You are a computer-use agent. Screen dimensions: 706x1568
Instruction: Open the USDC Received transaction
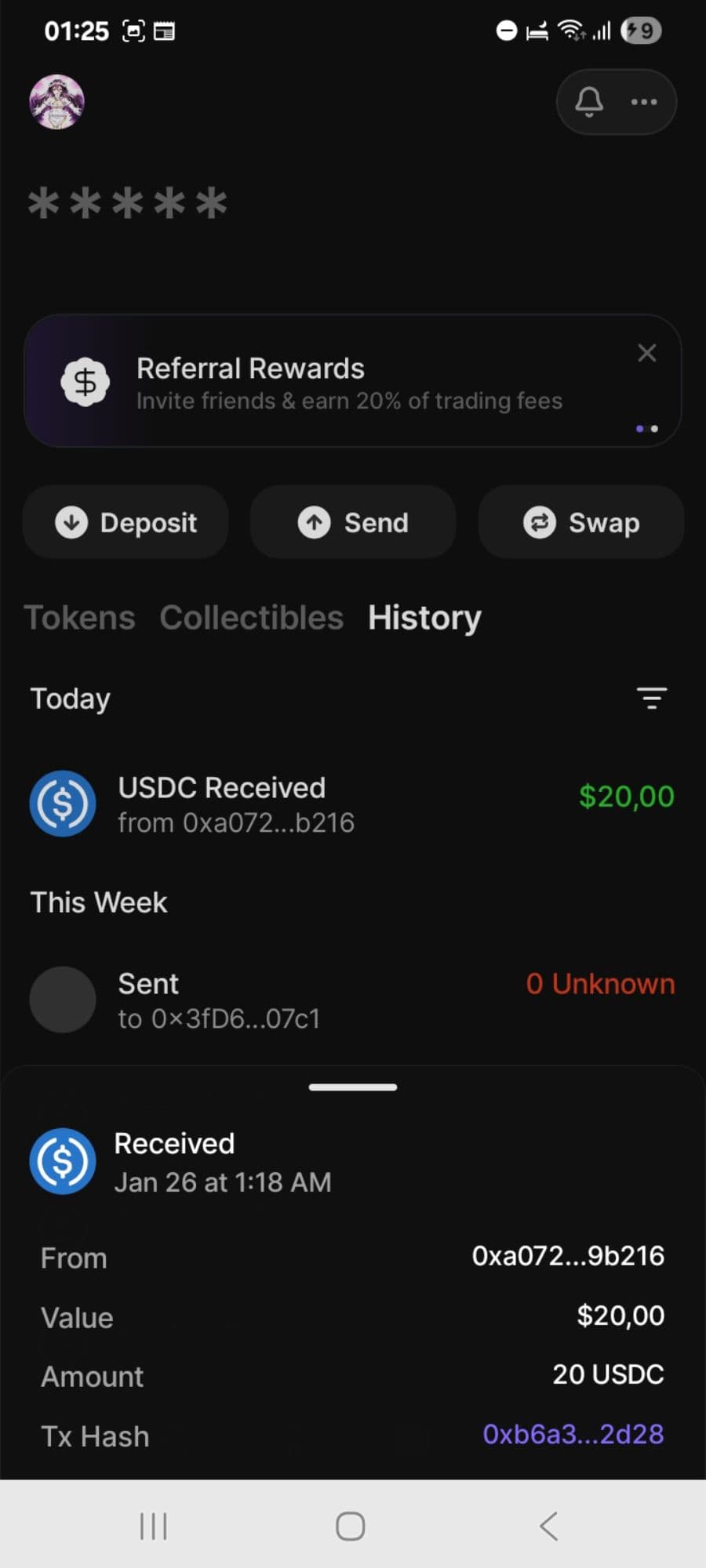pos(352,804)
